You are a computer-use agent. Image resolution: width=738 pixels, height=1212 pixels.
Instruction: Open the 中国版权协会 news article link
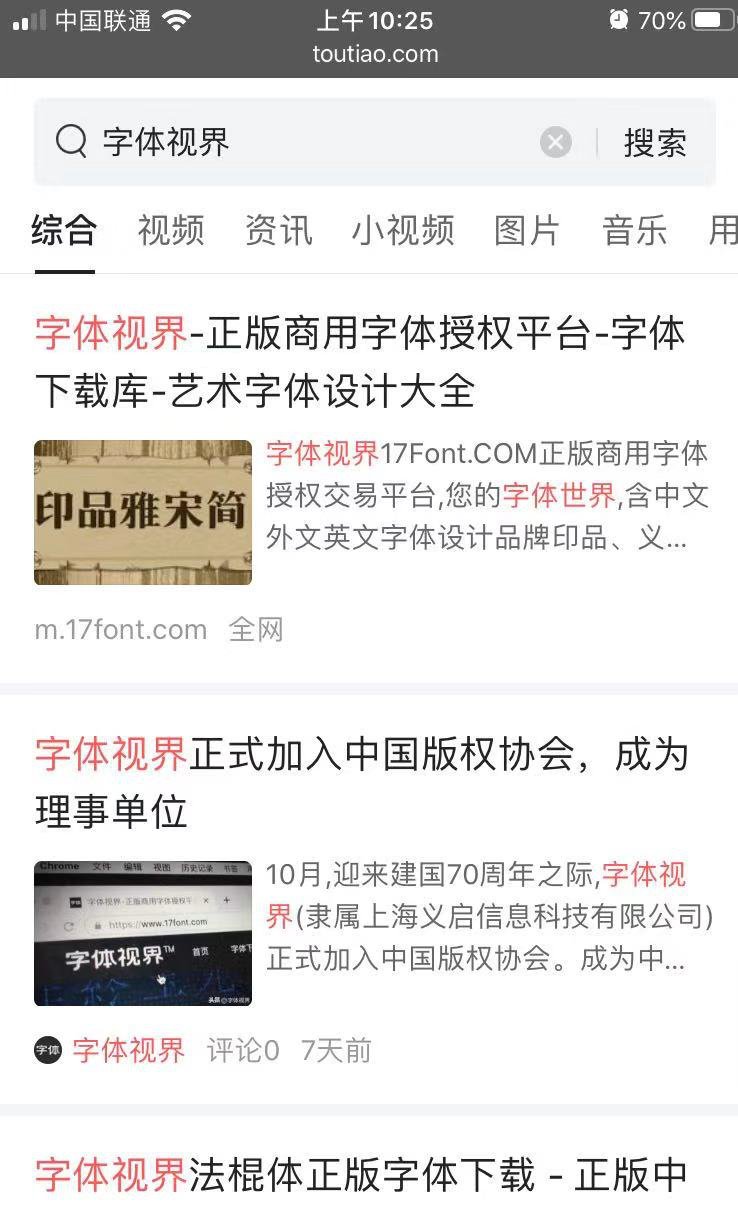[x=362, y=783]
